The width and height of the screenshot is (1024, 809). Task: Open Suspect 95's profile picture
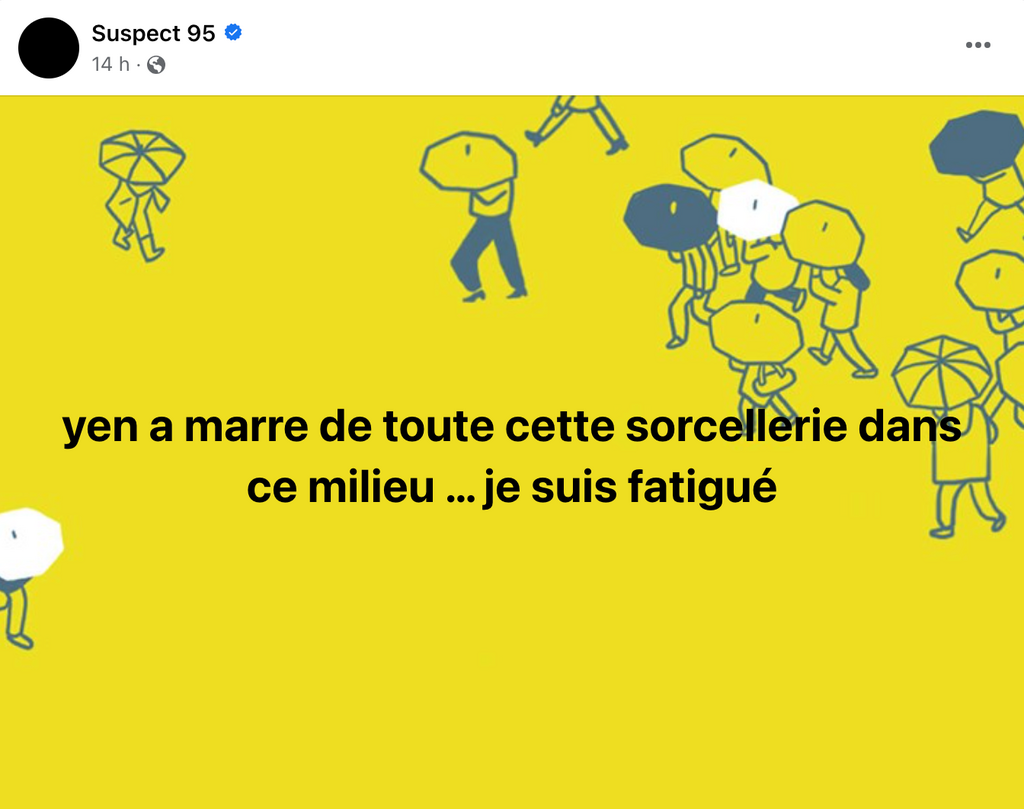(x=48, y=48)
